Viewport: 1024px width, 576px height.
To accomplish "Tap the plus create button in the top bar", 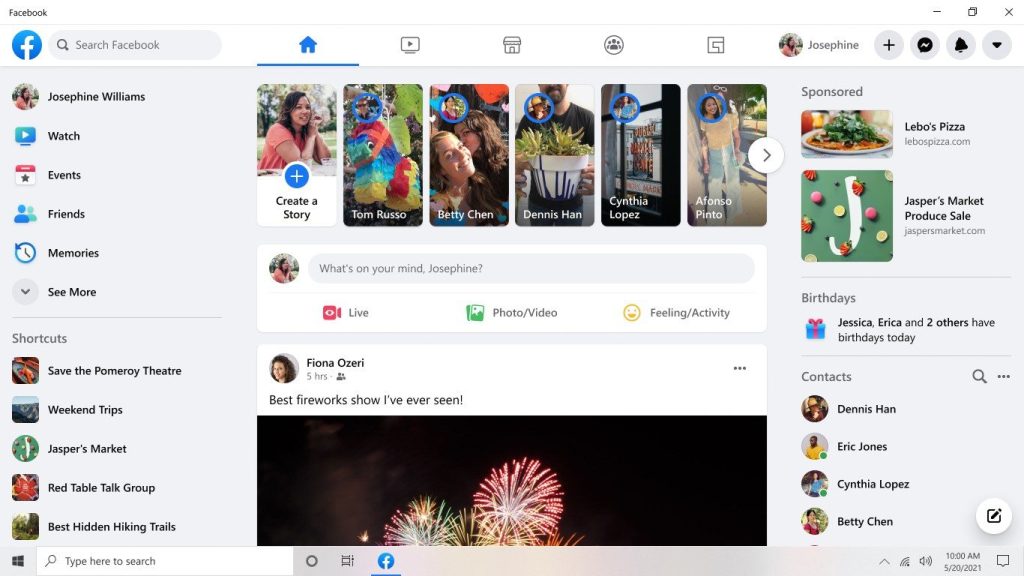I will [x=889, y=45].
